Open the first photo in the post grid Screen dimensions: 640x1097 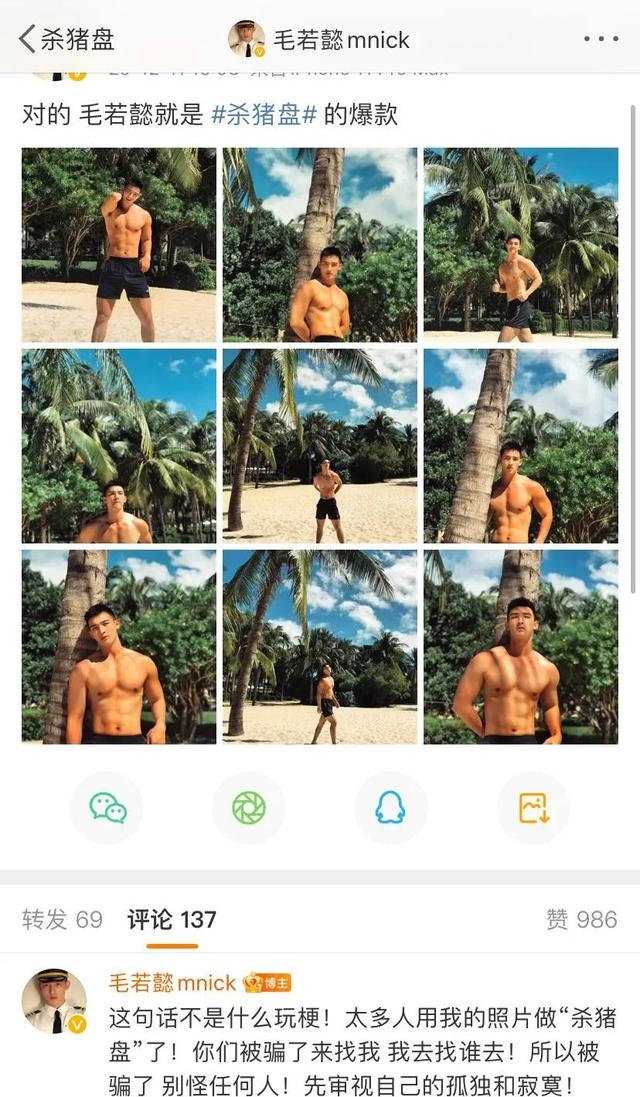coord(119,246)
